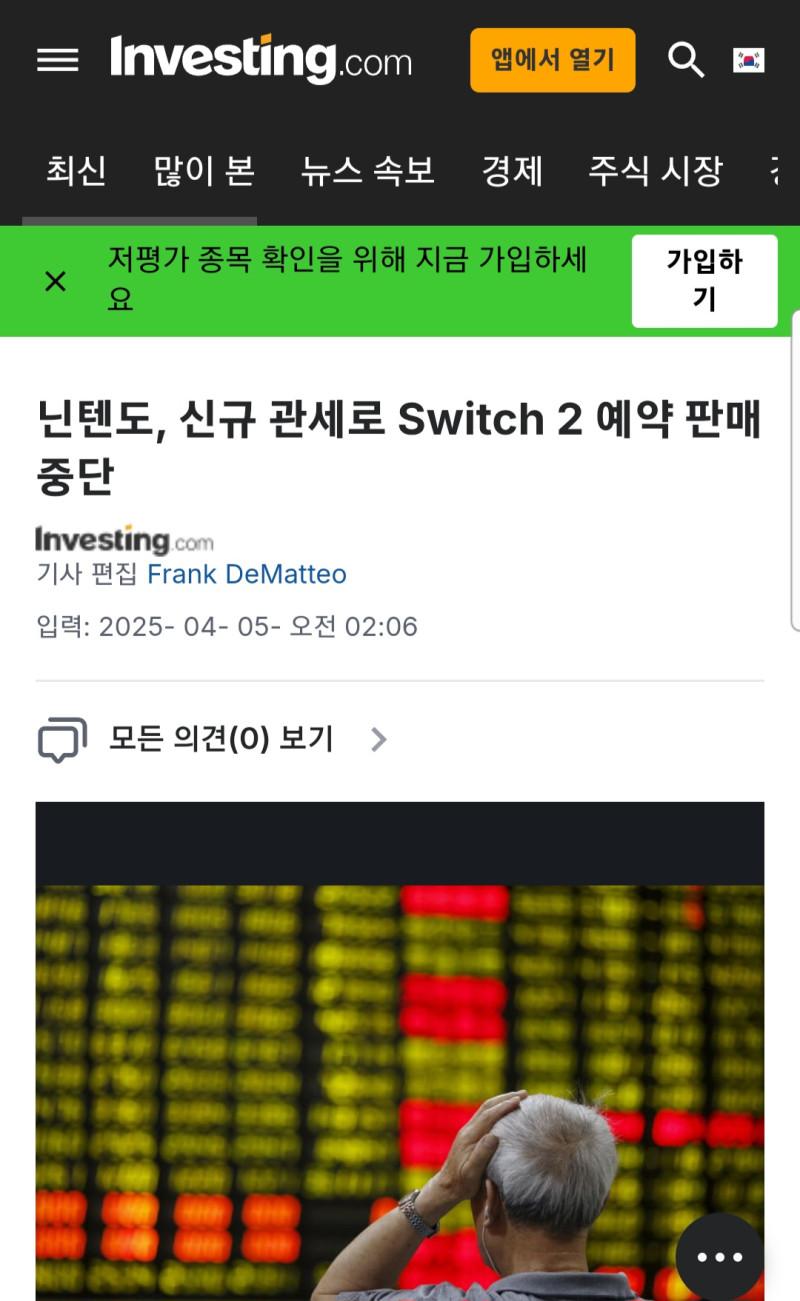
Task: Dismiss the green signup banner
Action: coord(56,281)
